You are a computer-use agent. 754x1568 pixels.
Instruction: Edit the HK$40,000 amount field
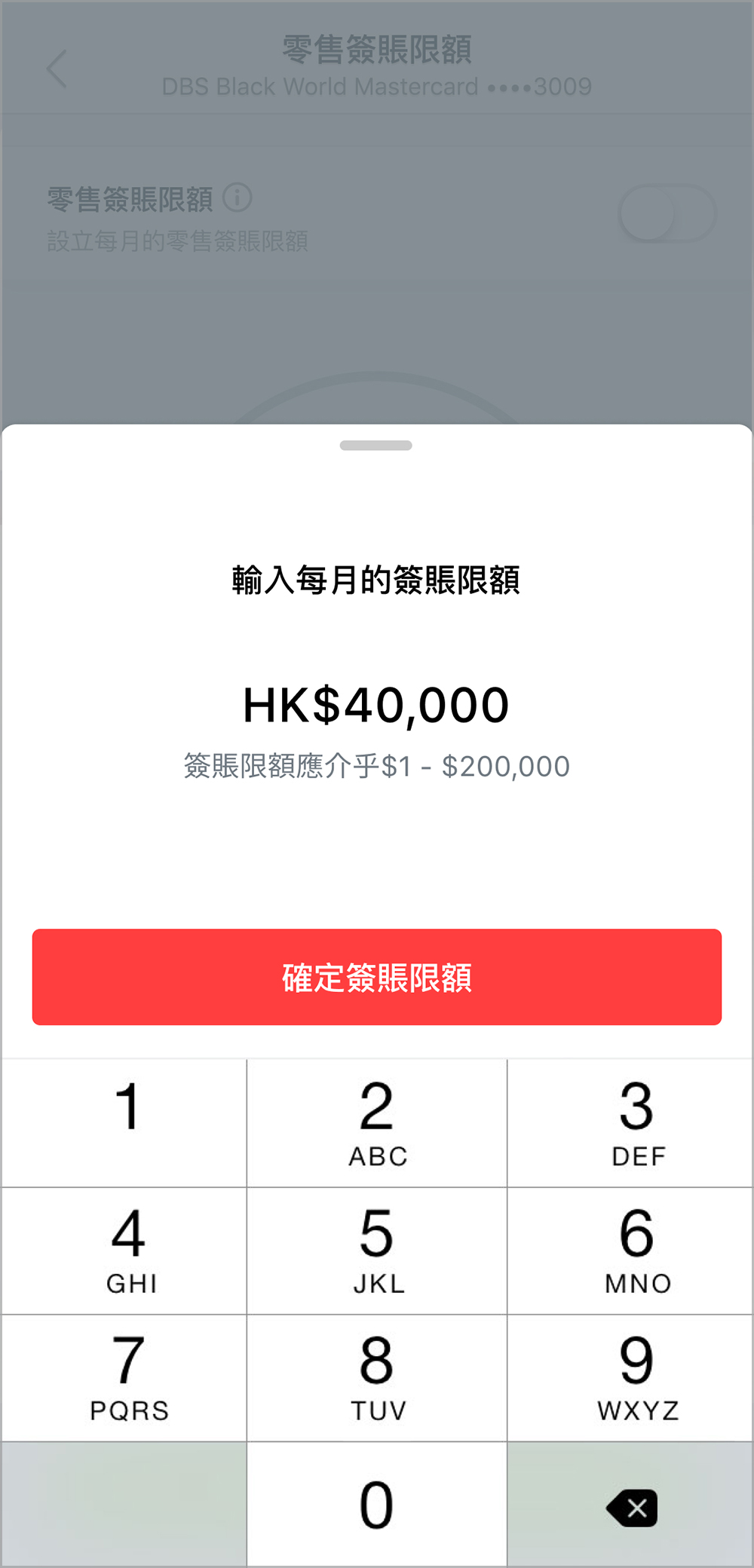tap(375, 706)
